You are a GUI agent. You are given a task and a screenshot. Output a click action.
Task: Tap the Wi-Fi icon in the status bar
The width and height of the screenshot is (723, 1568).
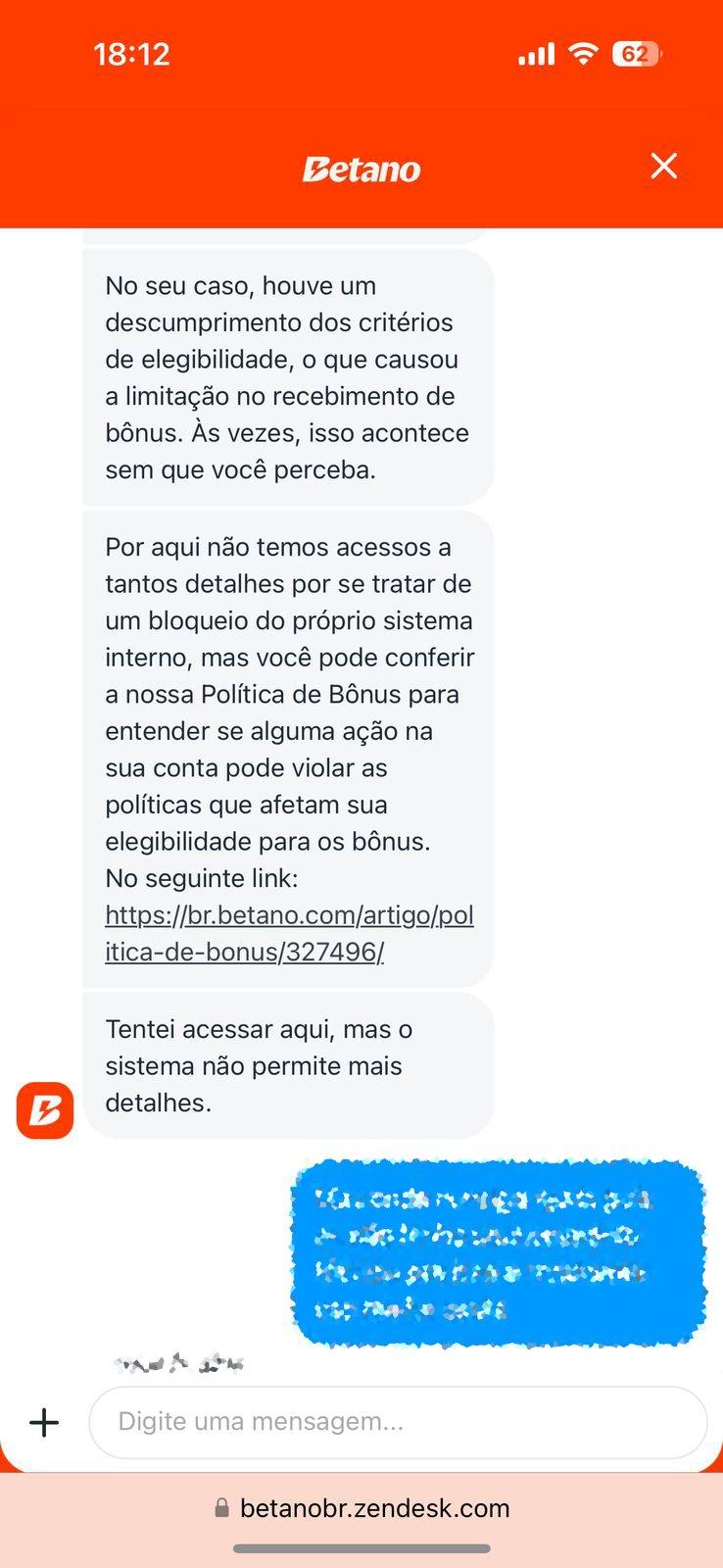[585, 54]
